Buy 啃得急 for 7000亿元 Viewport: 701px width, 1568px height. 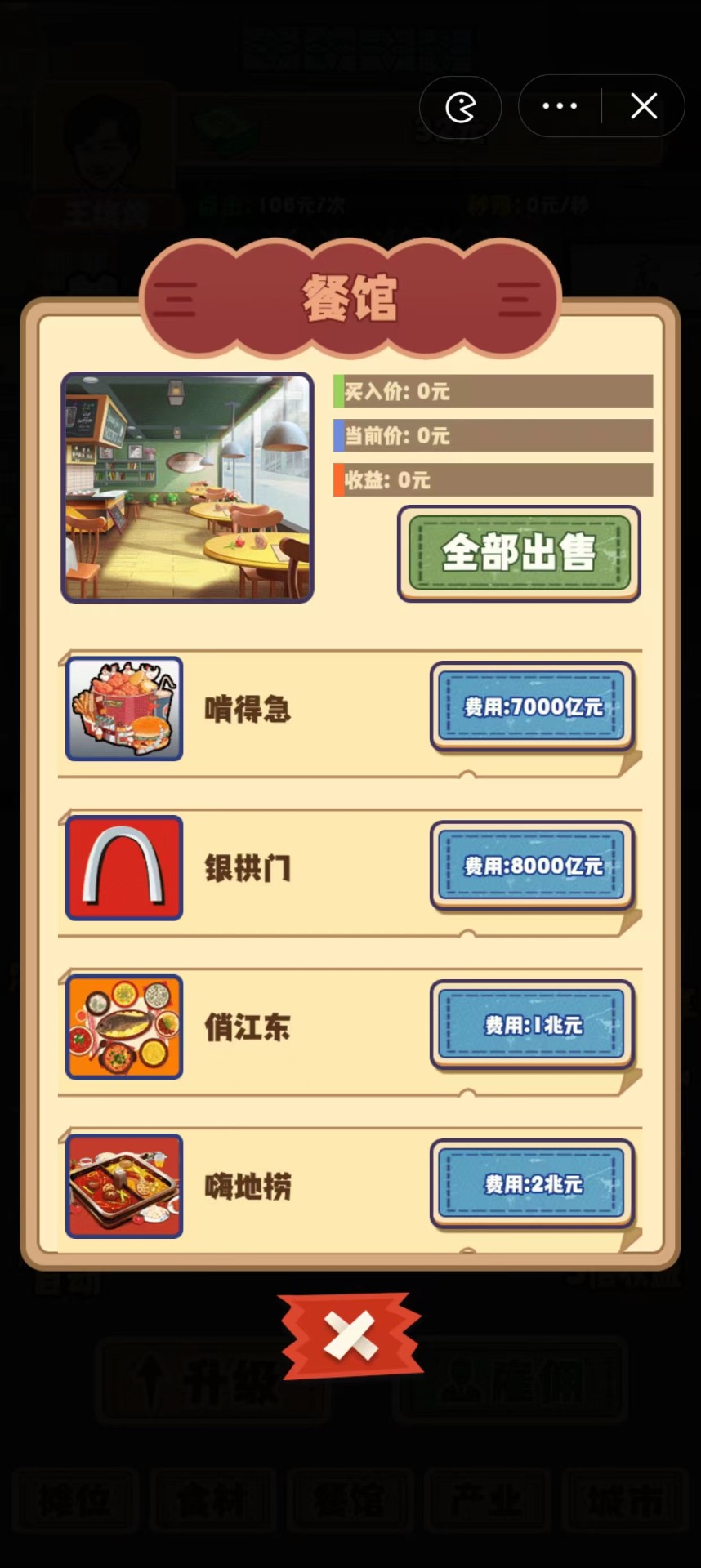(x=533, y=706)
